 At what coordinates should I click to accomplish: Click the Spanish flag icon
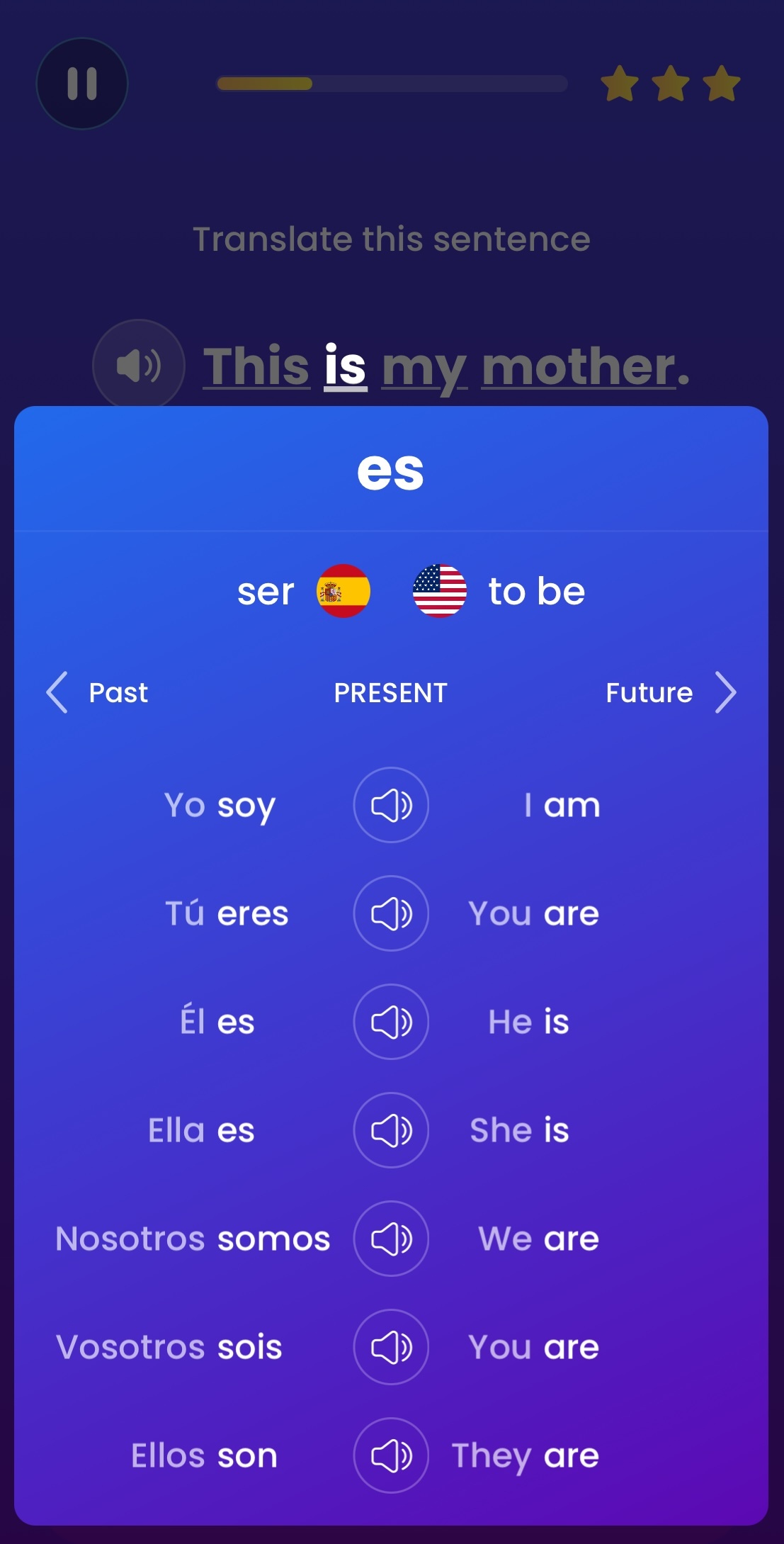point(343,591)
